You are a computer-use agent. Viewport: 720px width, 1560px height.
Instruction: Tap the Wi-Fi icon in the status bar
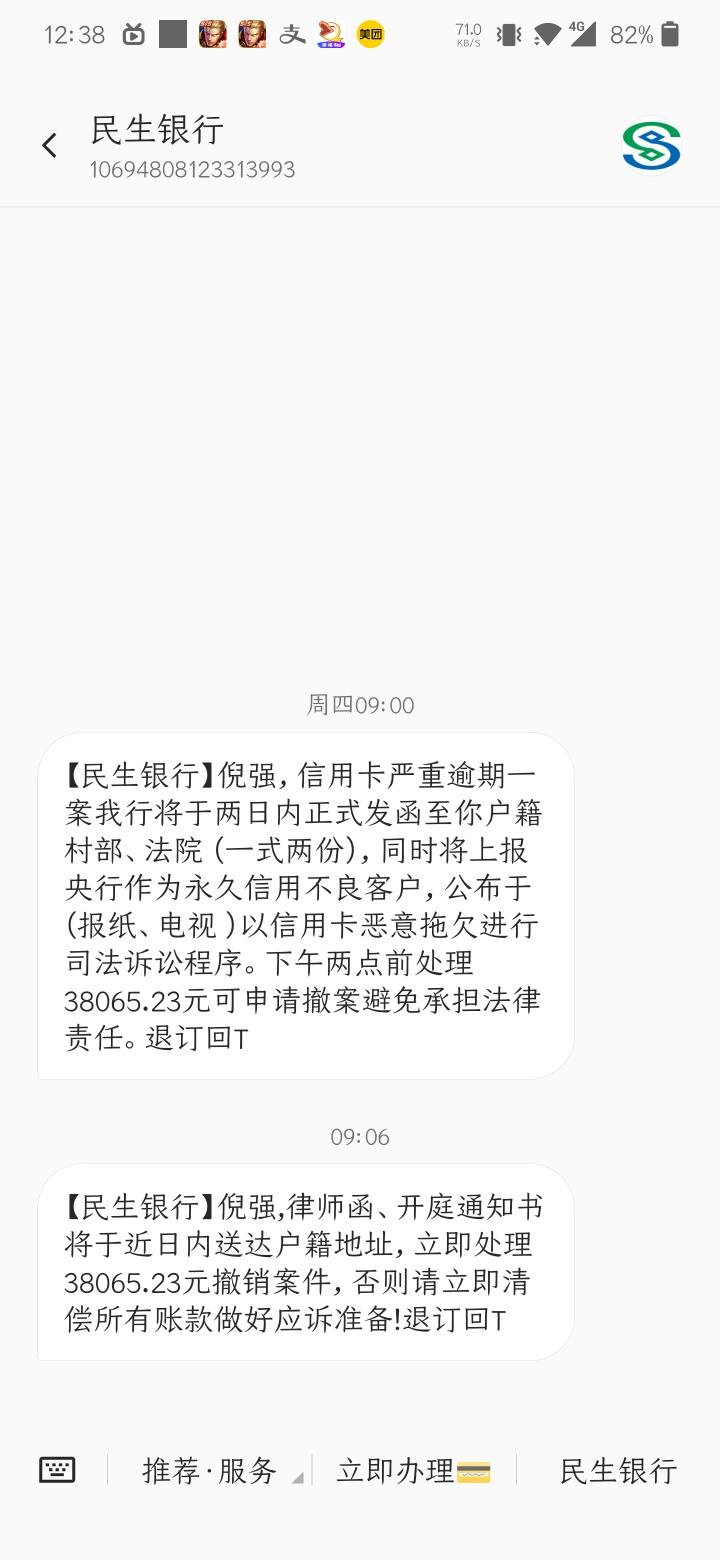pyautogui.click(x=546, y=33)
